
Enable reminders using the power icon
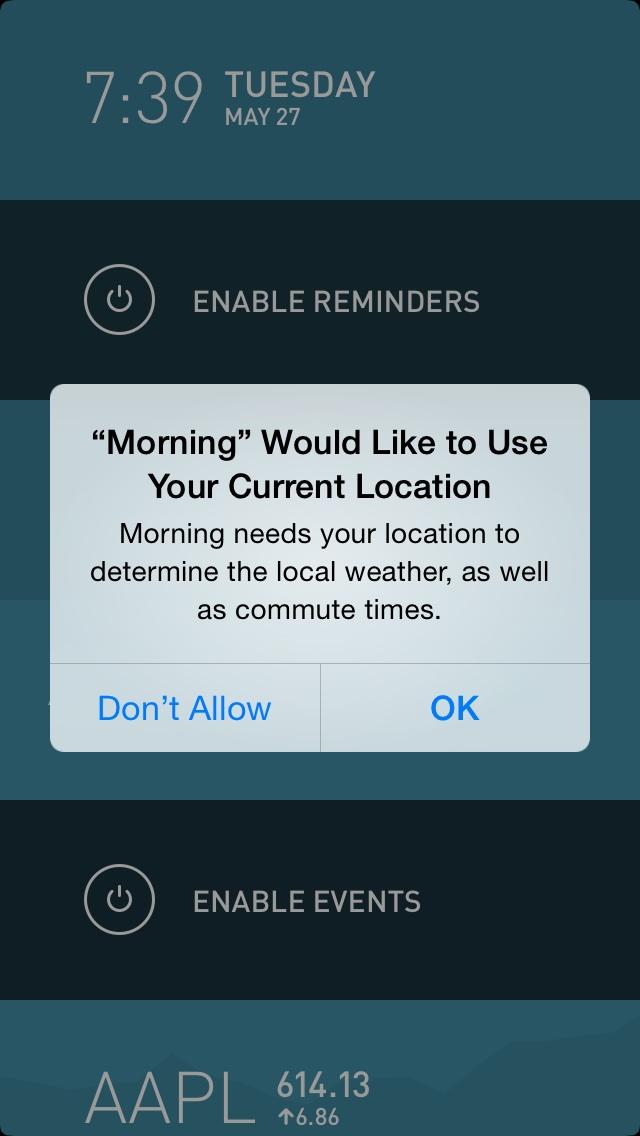(x=120, y=299)
